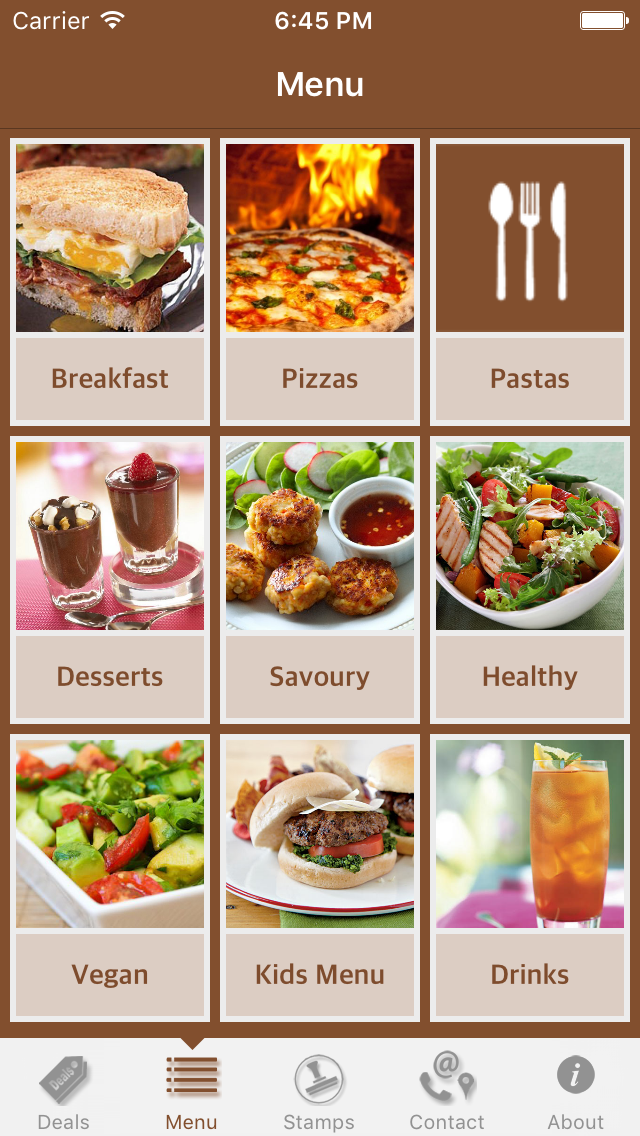Show the Healthy options
Image resolution: width=640 pixels, height=1136 pixels.
point(530,580)
